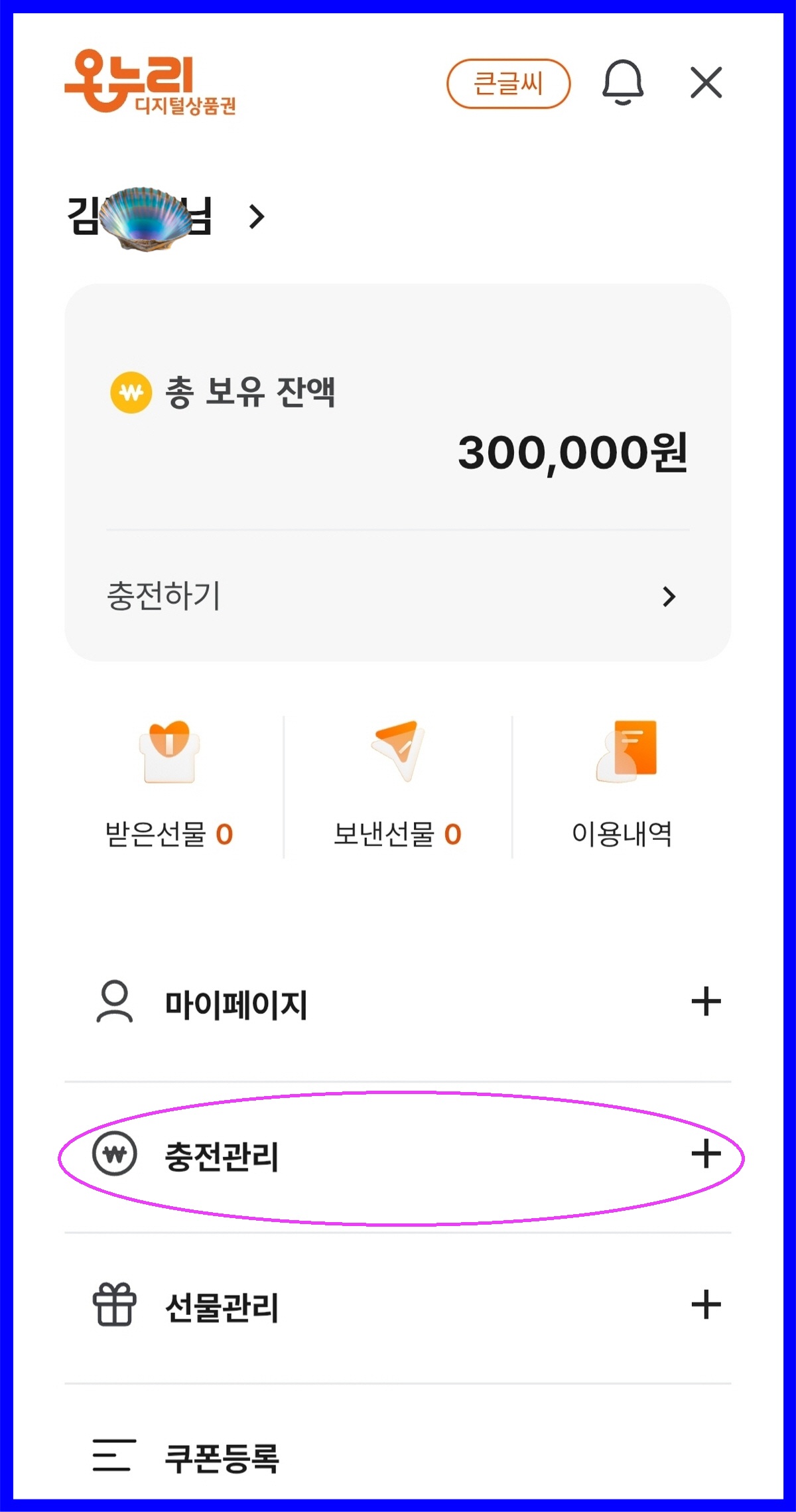Close the menu with the X icon
796x1512 pixels.
[x=706, y=82]
